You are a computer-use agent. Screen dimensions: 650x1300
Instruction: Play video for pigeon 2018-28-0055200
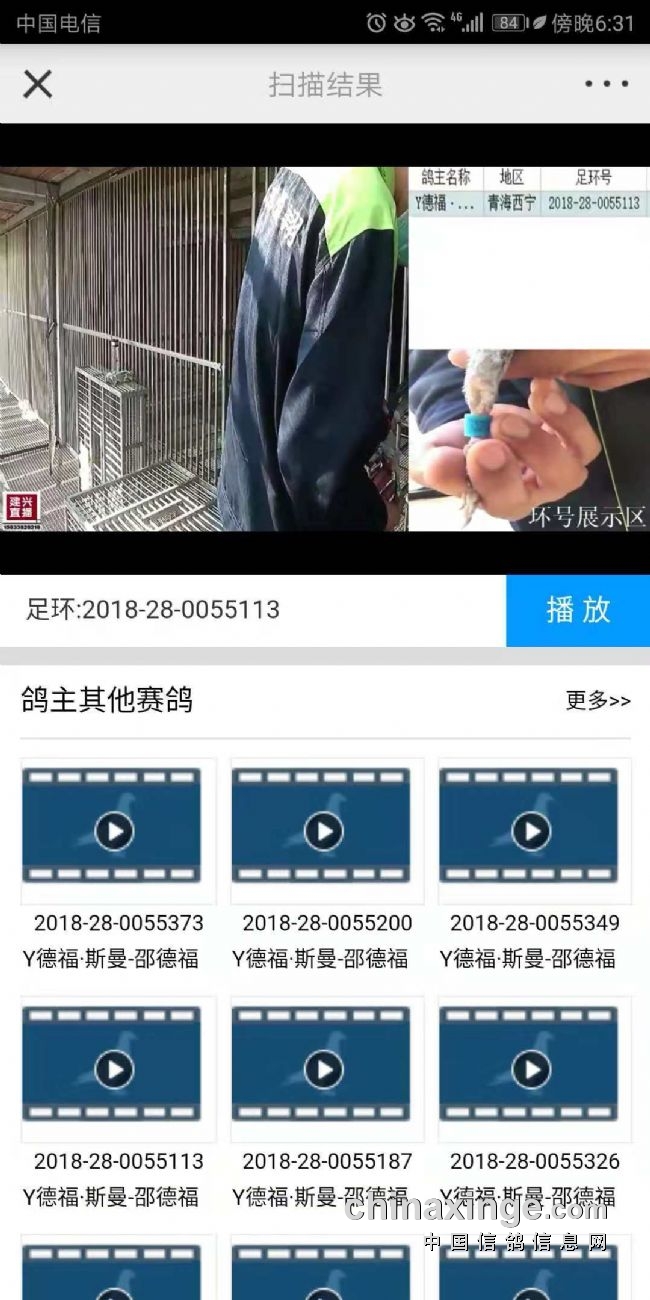tap(323, 830)
